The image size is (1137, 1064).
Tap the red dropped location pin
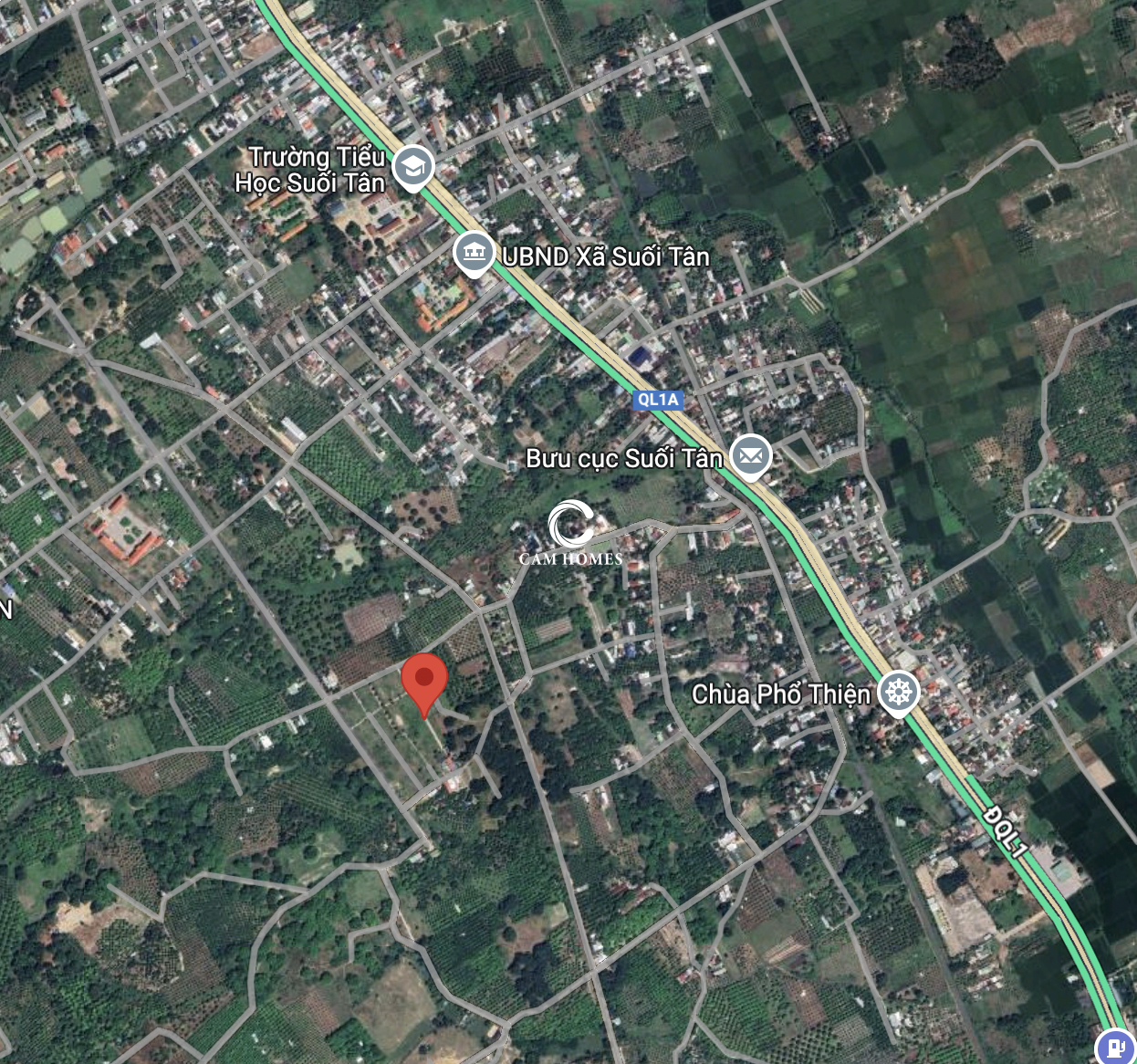coord(424,681)
